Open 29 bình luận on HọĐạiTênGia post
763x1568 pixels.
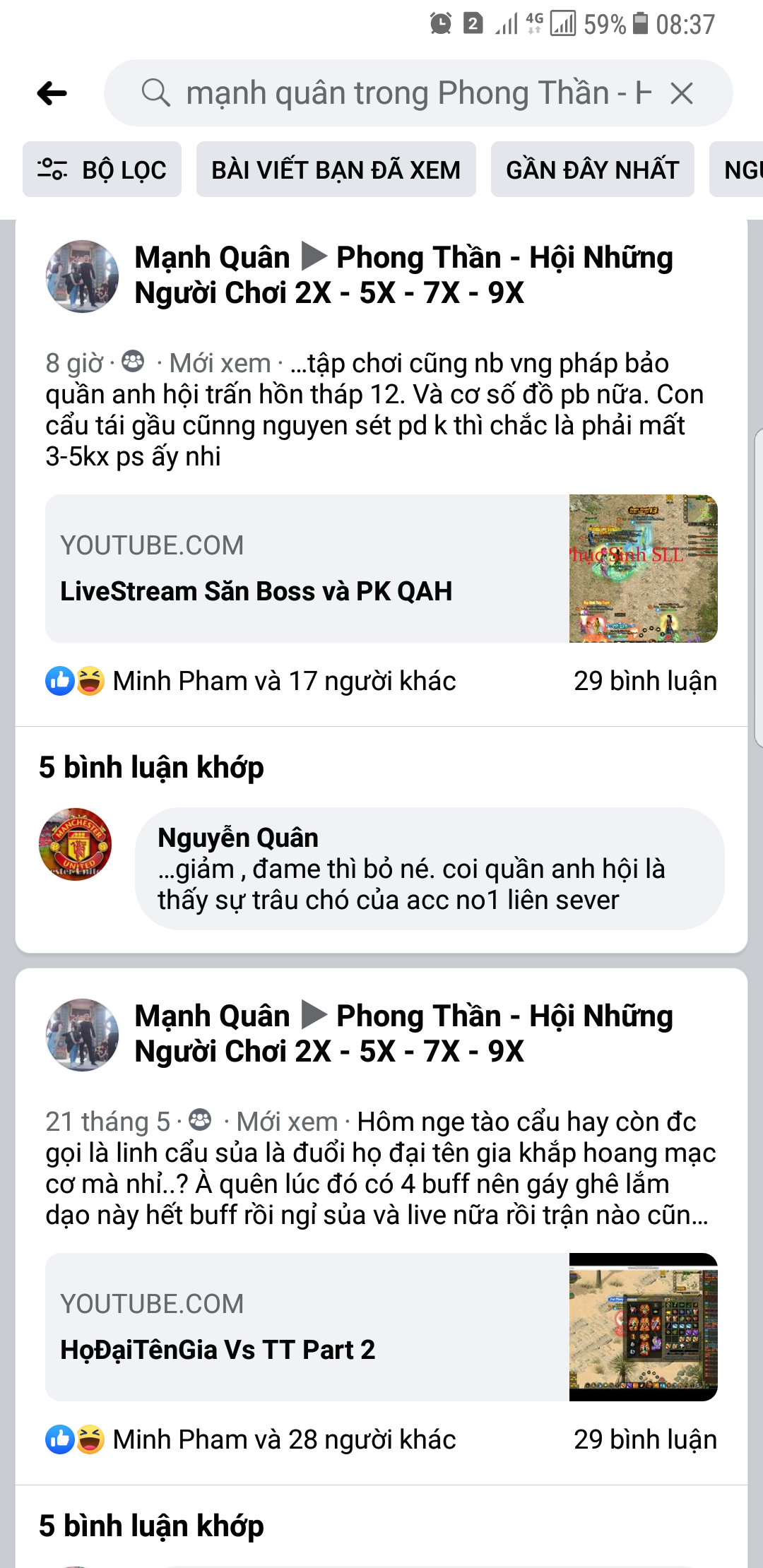pyautogui.click(x=644, y=1439)
